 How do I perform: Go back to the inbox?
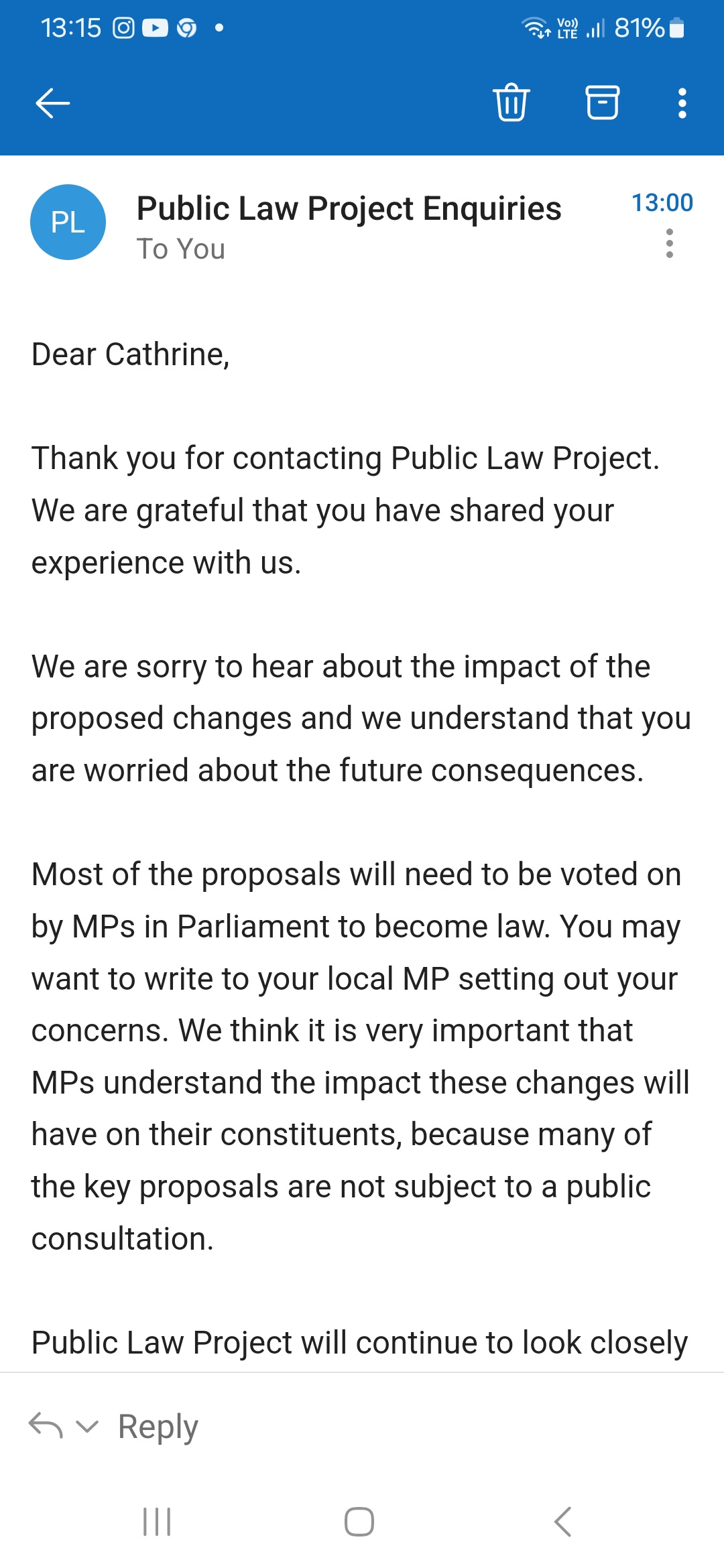coord(52,103)
